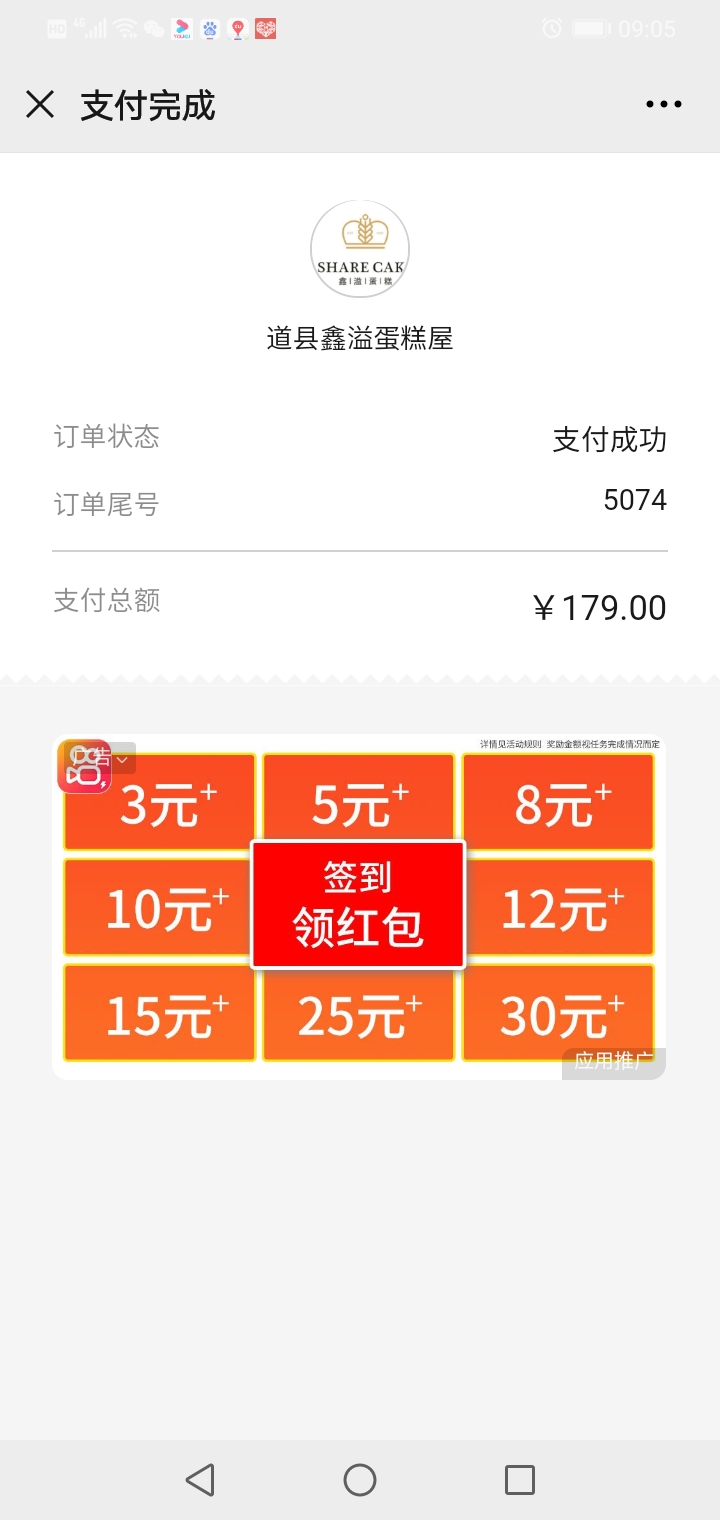Go to the home screen
This screenshot has height=1520, width=720.
[x=360, y=1480]
